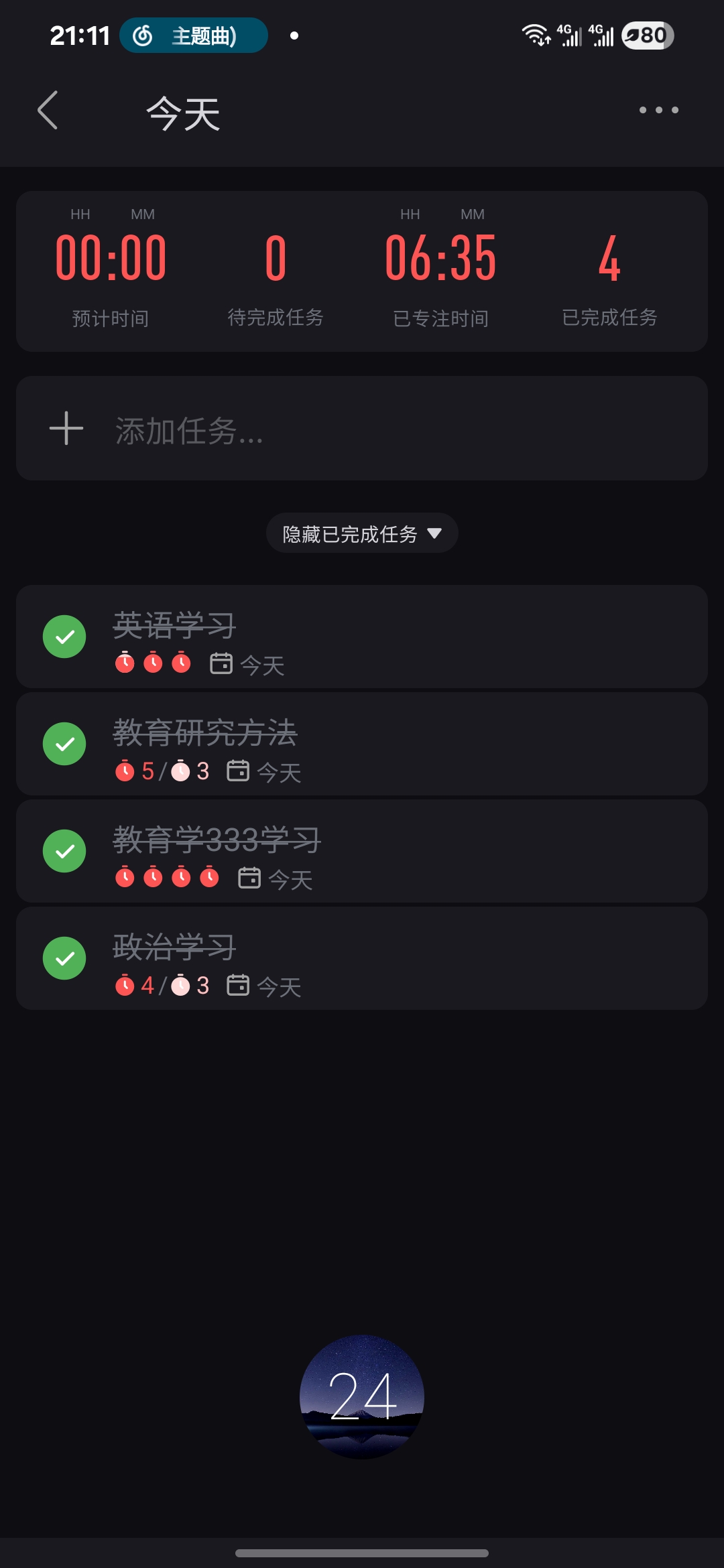Viewport: 724px width, 1568px height.
Task: Open the music pill in the status bar
Action: point(194,36)
